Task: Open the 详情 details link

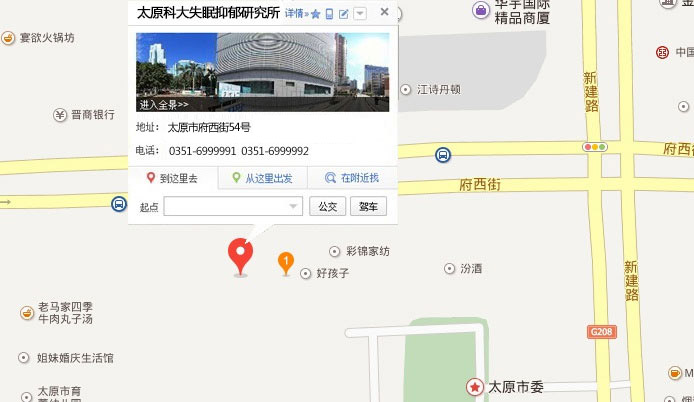Action: pos(295,14)
